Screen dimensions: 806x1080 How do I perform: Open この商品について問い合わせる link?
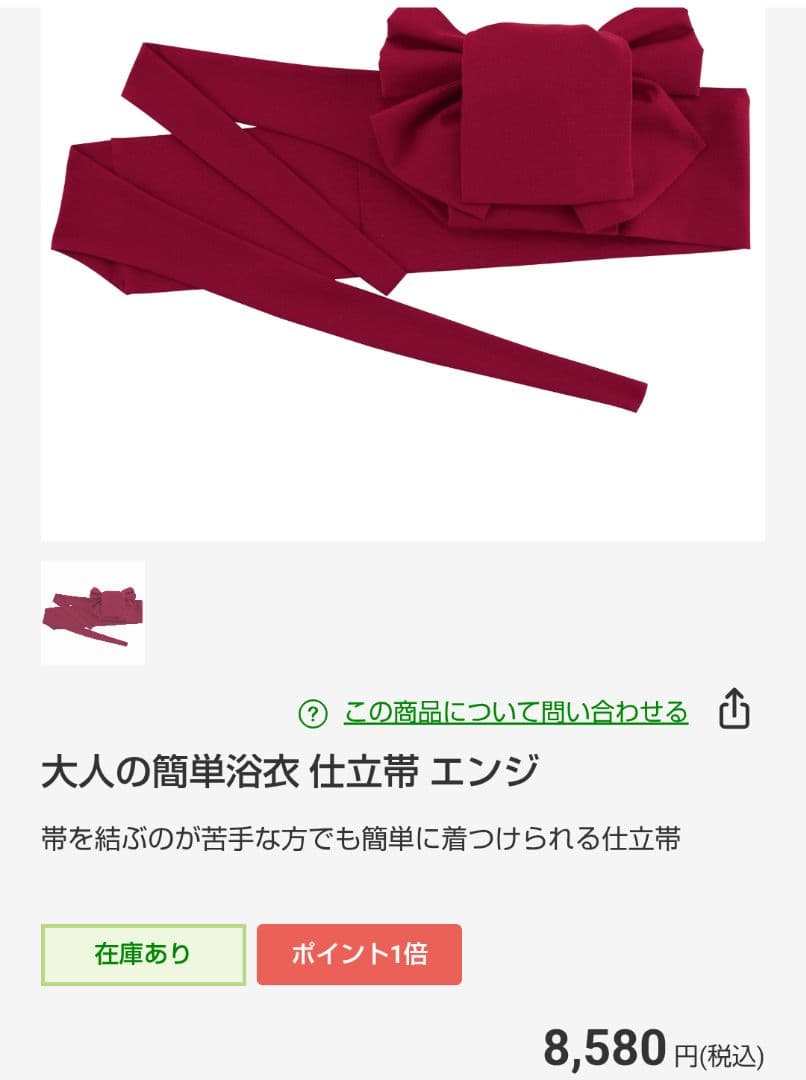pos(515,712)
